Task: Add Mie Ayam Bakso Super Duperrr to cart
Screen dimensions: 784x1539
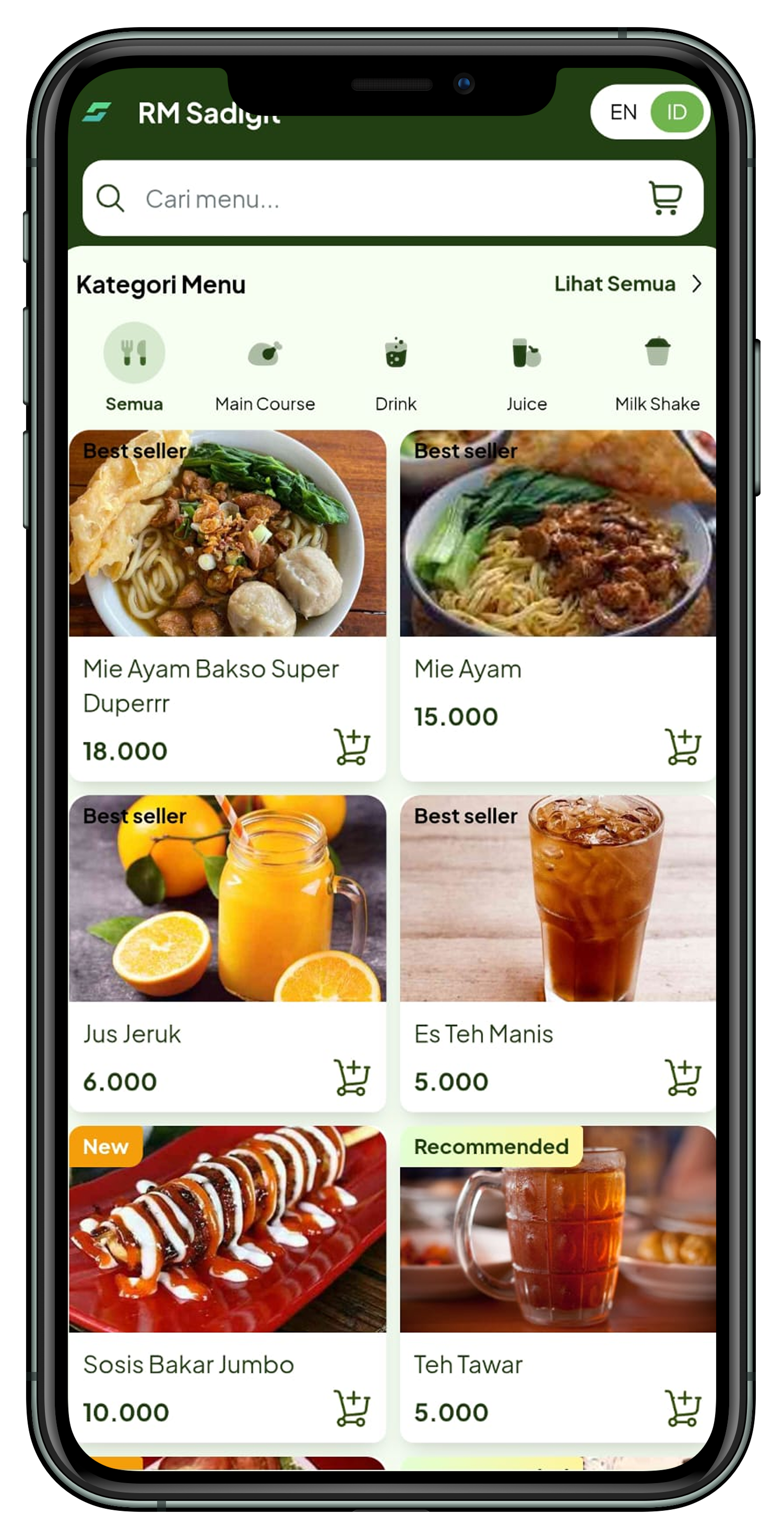Action: 351,747
